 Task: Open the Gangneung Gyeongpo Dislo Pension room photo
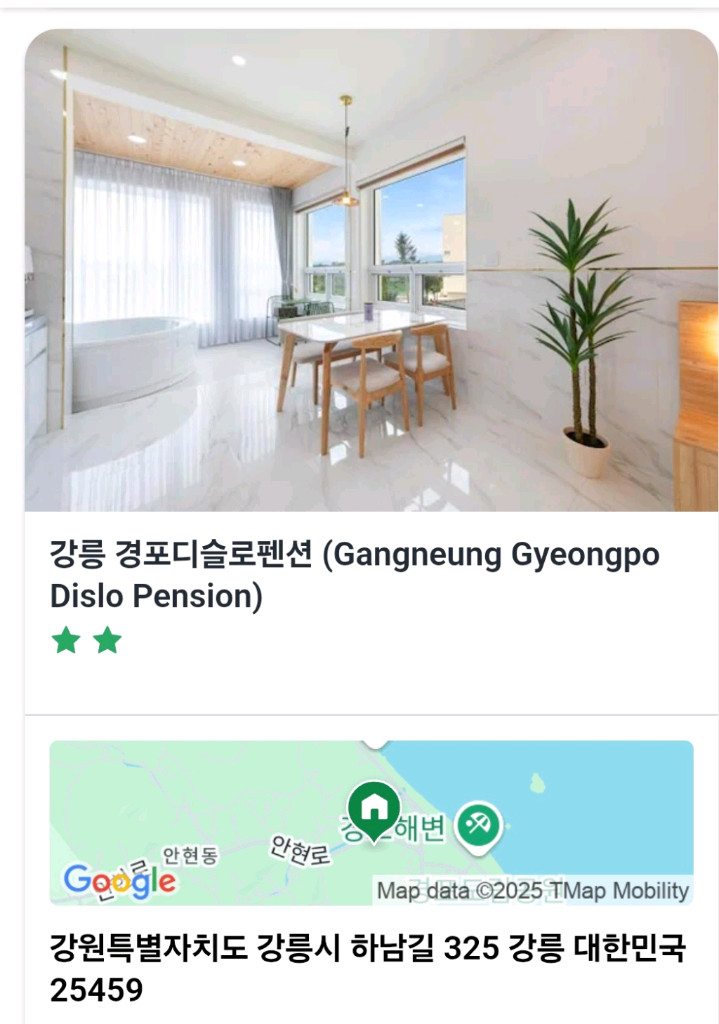tap(371, 270)
